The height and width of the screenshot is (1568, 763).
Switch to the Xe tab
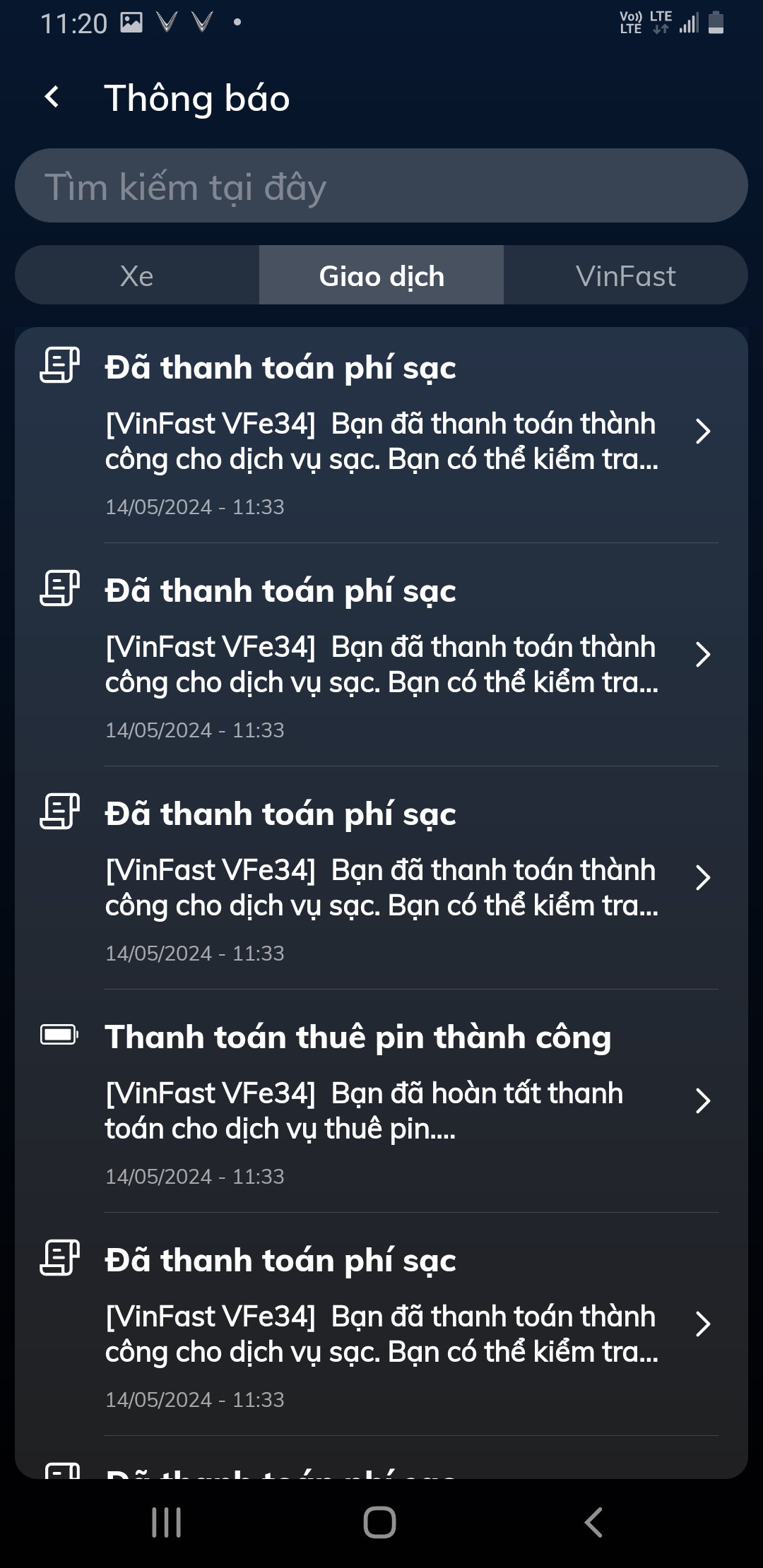(x=137, y=275)
